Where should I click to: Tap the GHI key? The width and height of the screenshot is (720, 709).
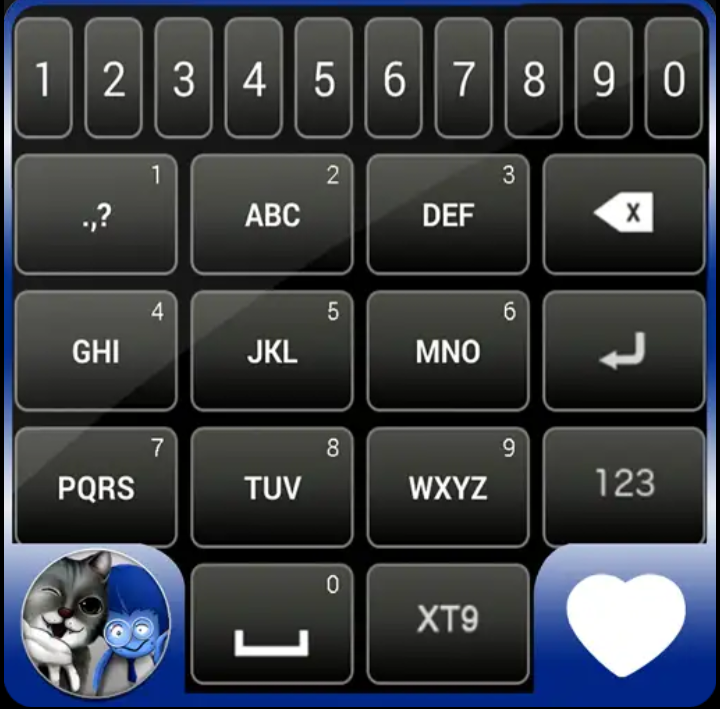click(x=96, y=351)
